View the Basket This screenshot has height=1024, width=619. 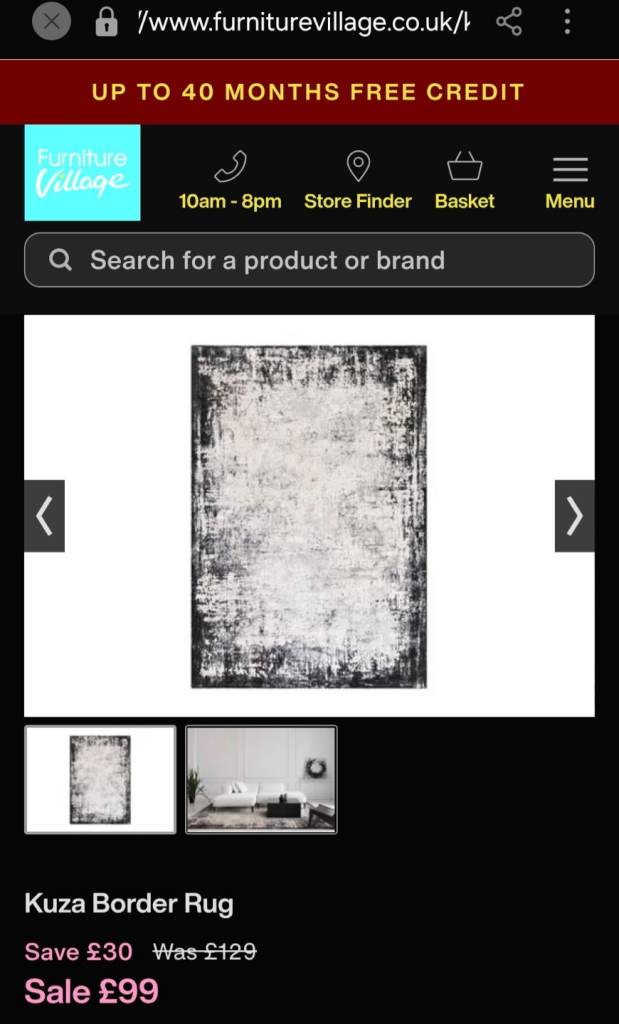pyautogui.click(x=464, y=180)
